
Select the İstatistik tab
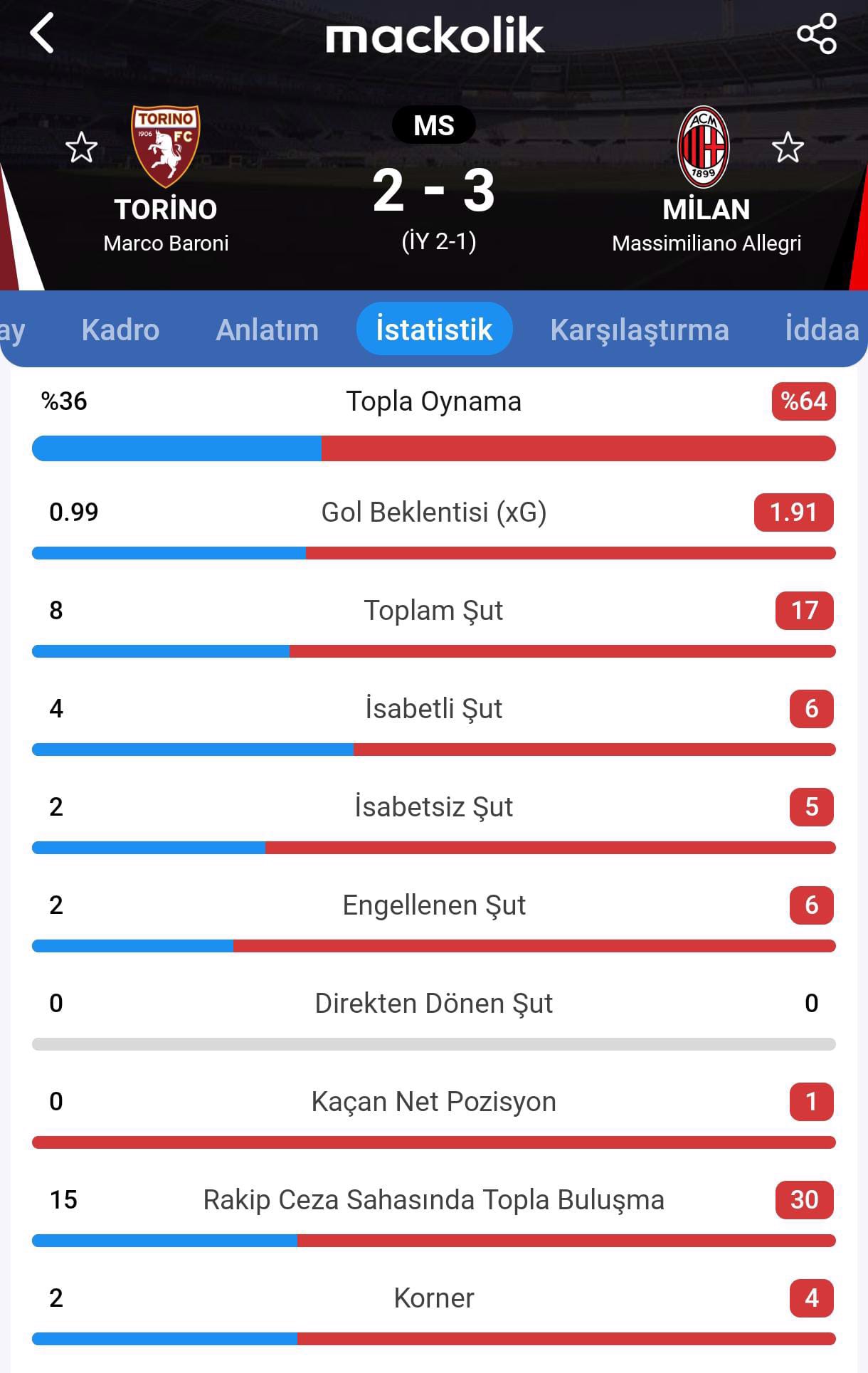pos(434,330)
